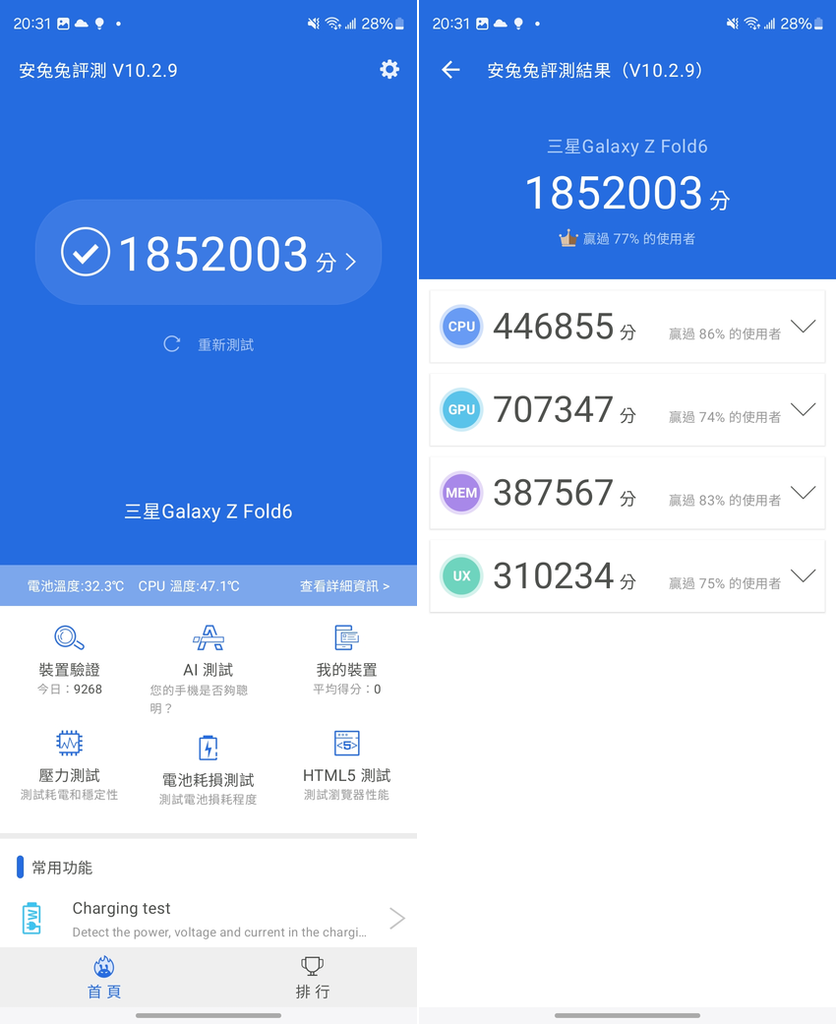The width and height of the screenshot is (836, 1024).
Task: Expand the MEM score breakdown
Action: 803,492
